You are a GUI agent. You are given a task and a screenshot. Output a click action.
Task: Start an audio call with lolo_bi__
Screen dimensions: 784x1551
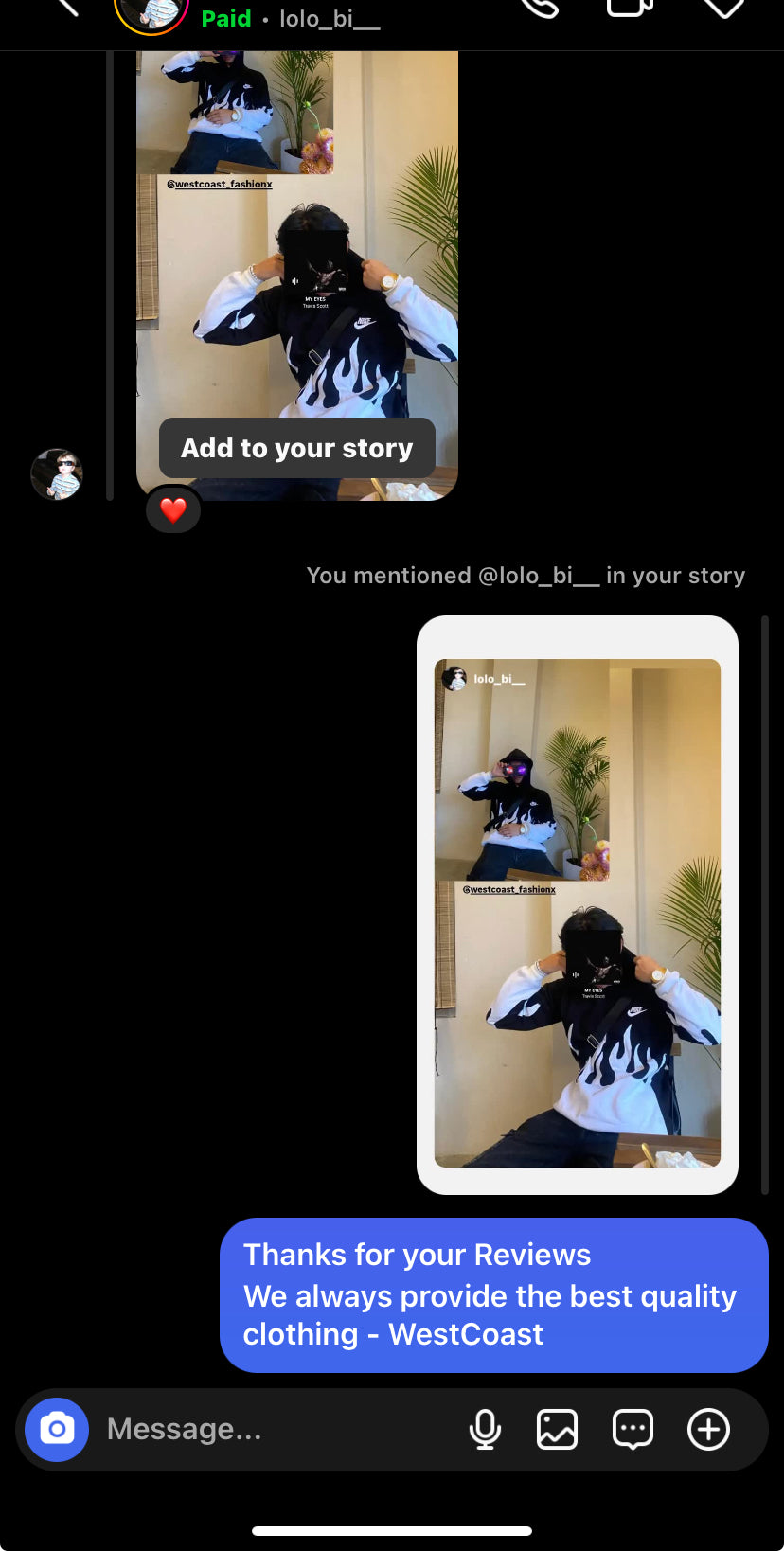[541, 8]
